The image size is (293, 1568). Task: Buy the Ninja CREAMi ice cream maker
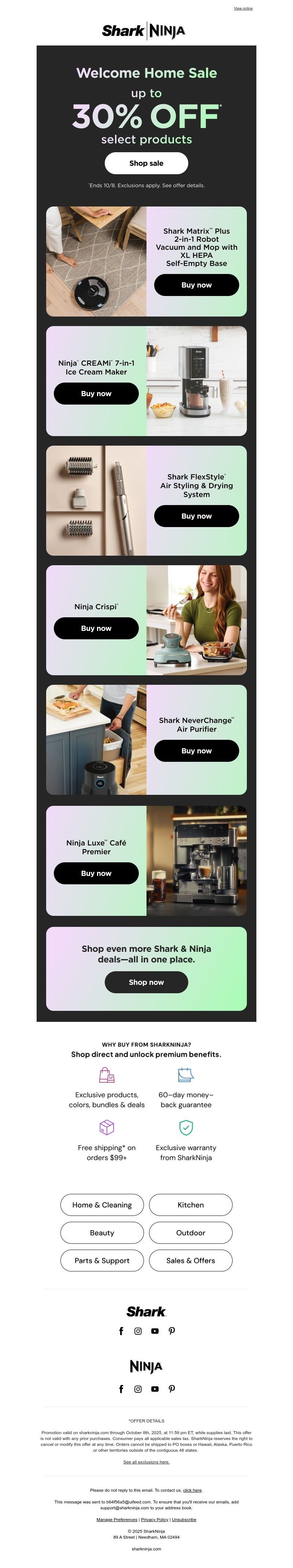coord(96,394)
